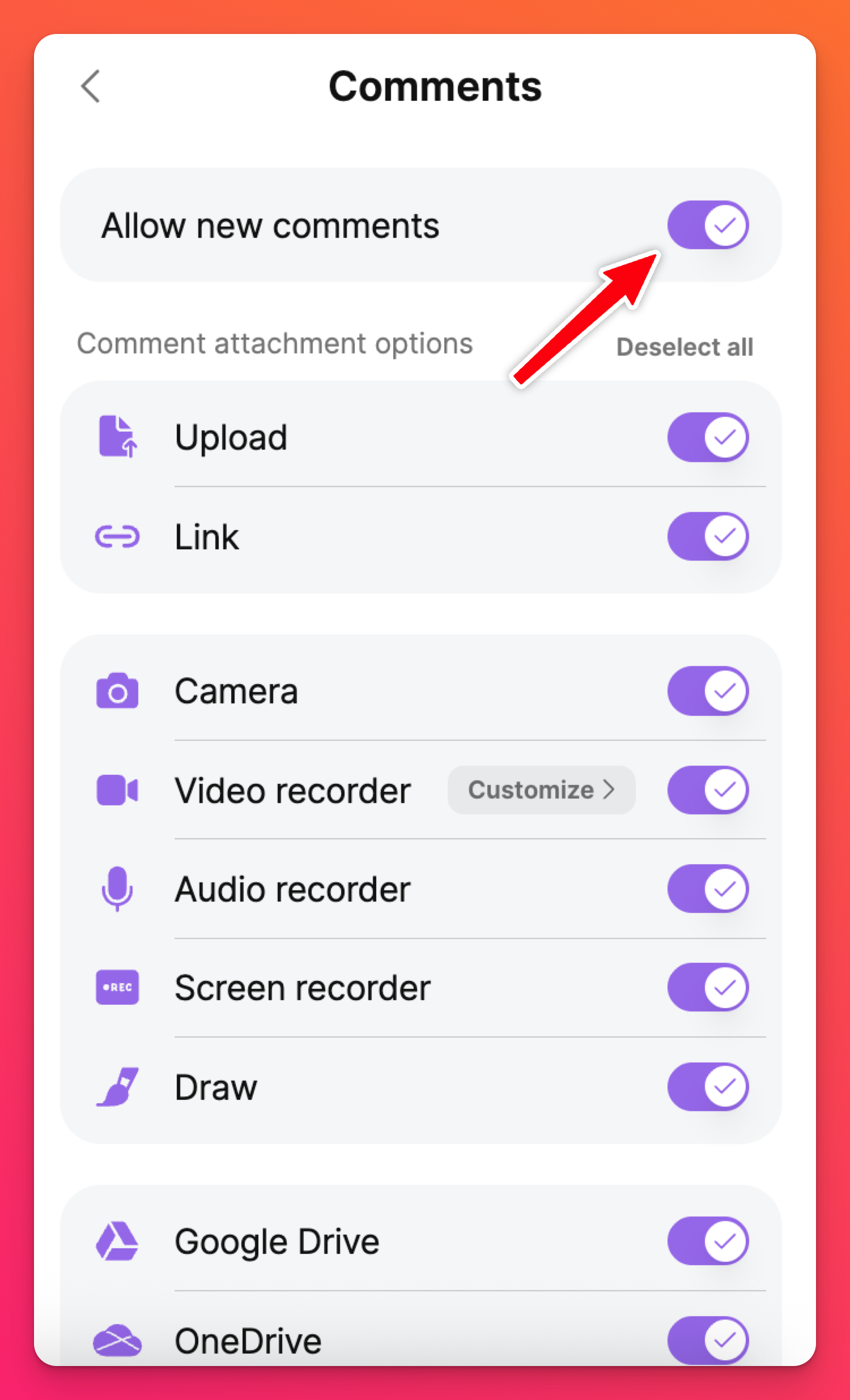Disable the Upload attachment option
The image size is (850, 1400).
707,437
